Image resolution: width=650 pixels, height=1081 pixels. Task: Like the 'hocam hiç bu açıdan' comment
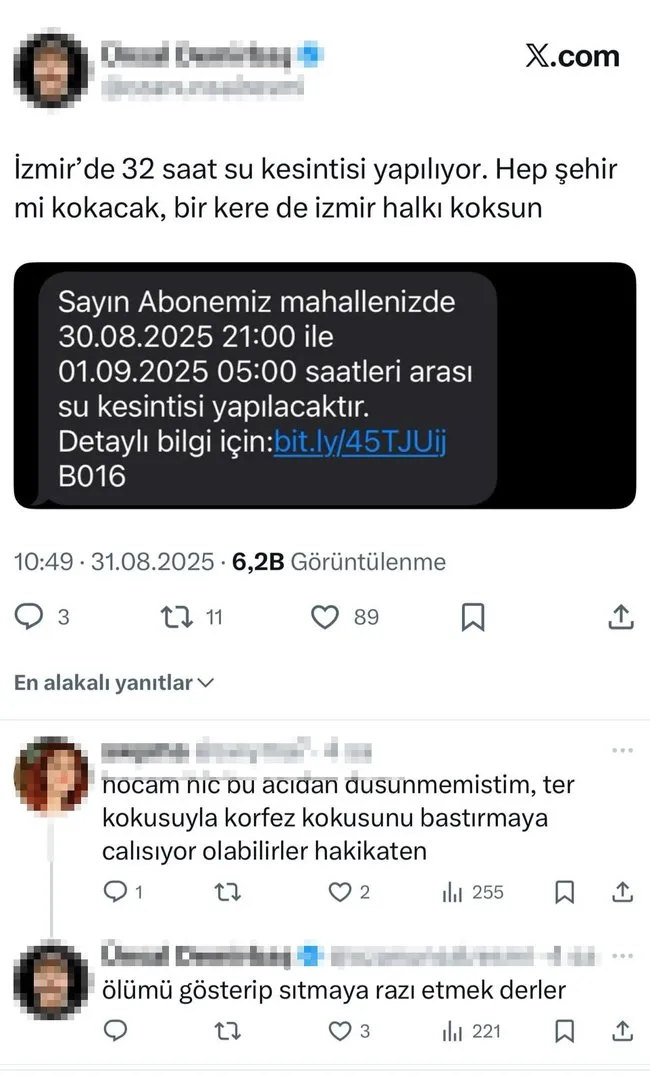pyautogui.click(x=343, y=891)
